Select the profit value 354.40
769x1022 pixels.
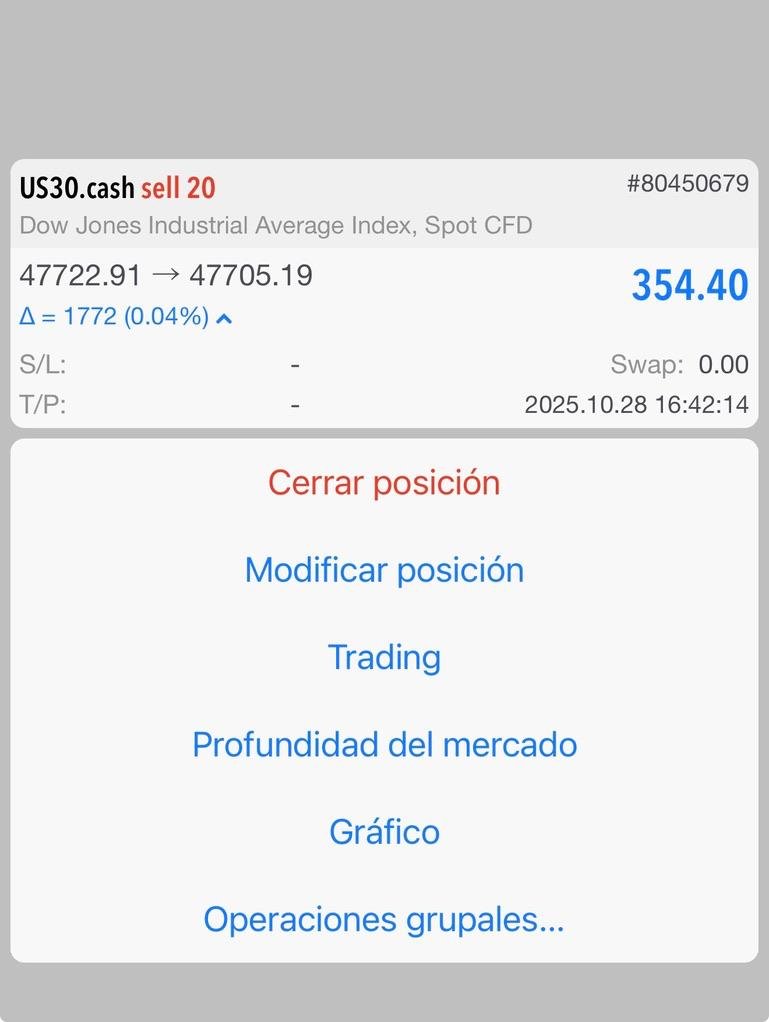[689, 284]
